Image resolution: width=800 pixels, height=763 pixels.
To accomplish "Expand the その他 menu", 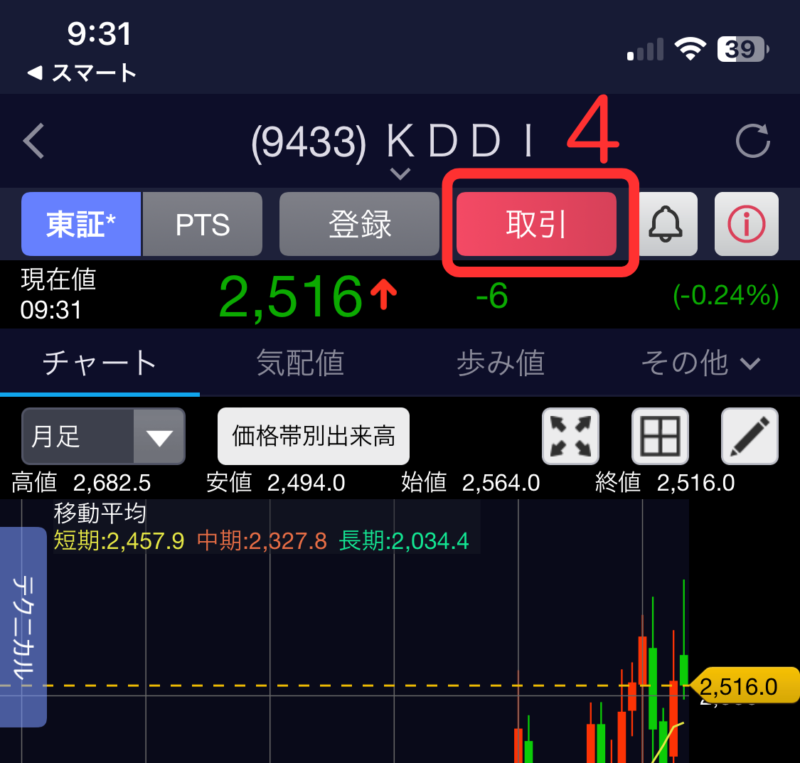I will [700, 362].
